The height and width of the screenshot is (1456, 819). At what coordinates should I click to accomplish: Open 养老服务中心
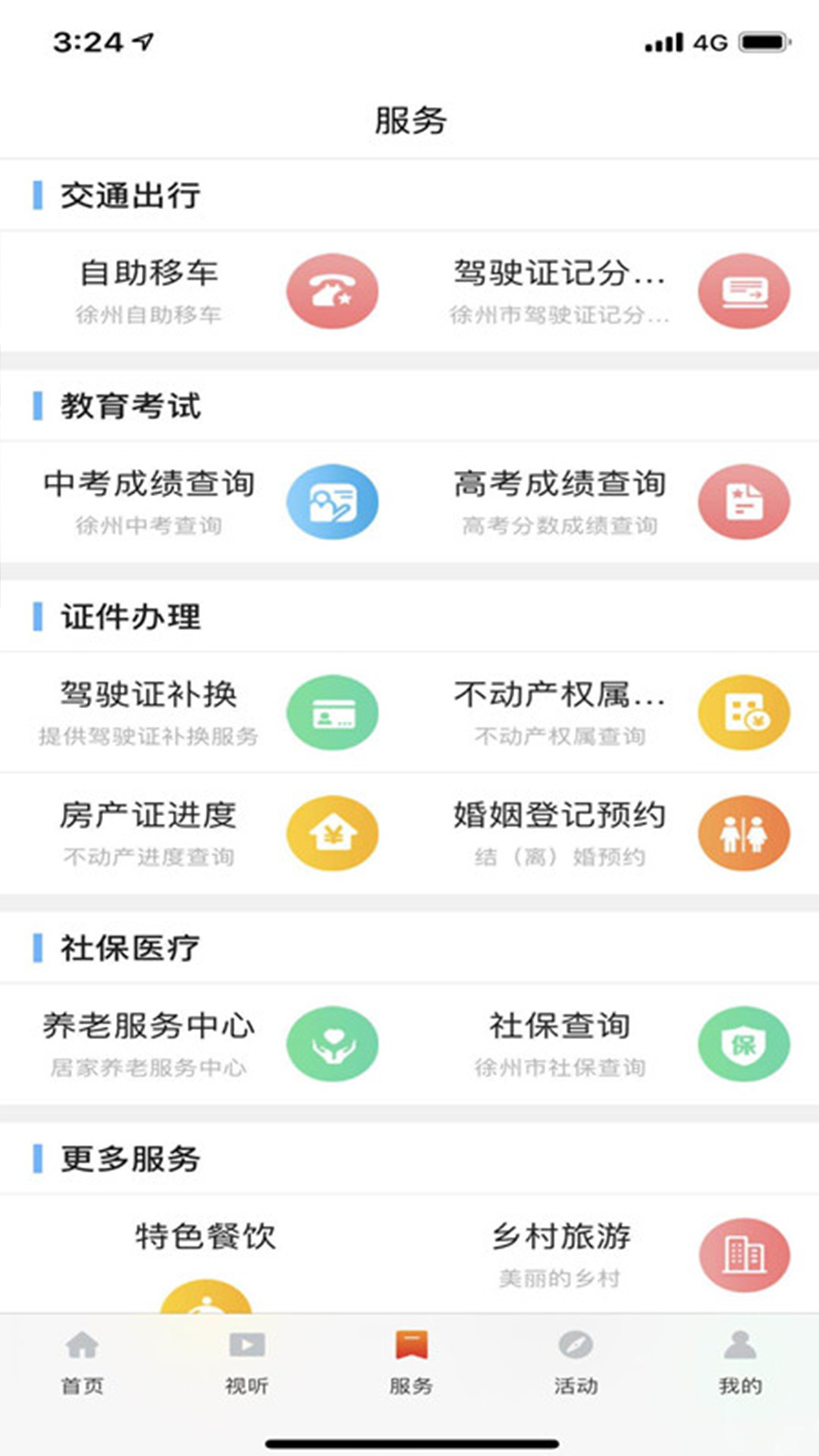205,1044
